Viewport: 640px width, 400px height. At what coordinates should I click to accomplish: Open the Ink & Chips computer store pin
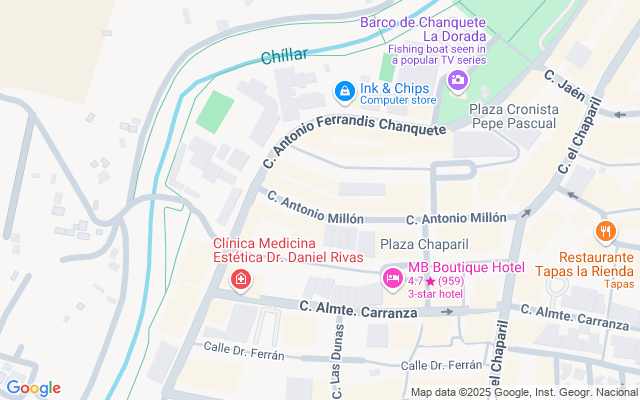click(x=344, y=93)
